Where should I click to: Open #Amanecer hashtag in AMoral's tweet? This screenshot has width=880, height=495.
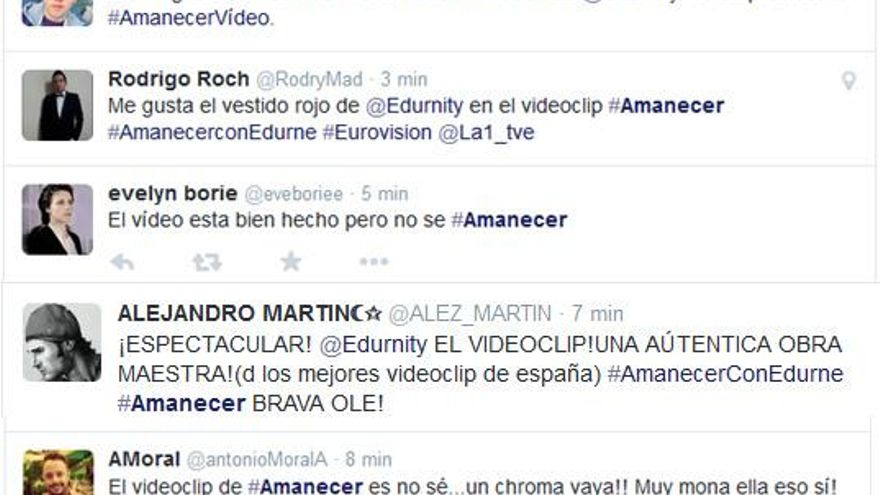tap(305, 487)
